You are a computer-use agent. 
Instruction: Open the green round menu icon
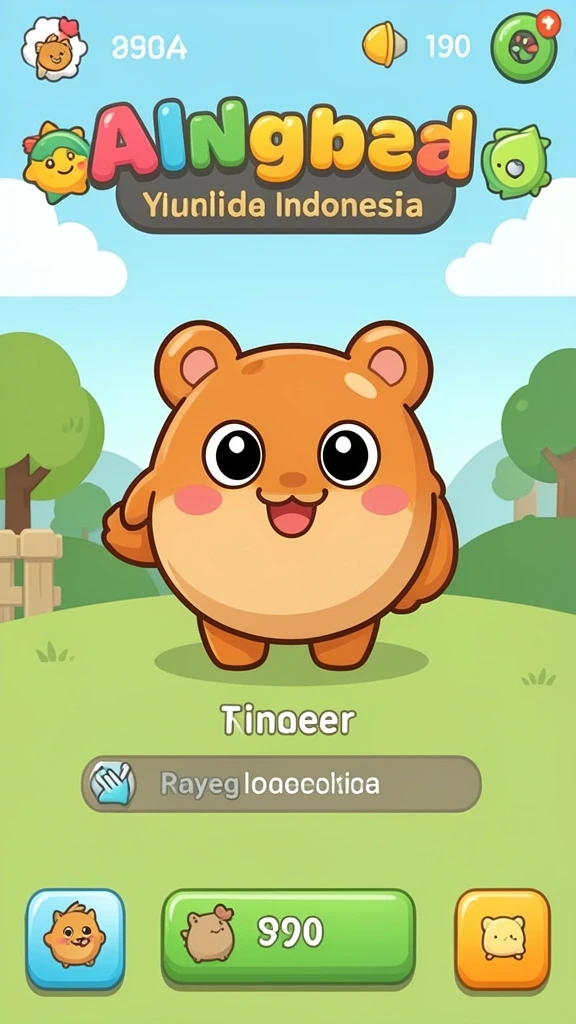point(524,47)
